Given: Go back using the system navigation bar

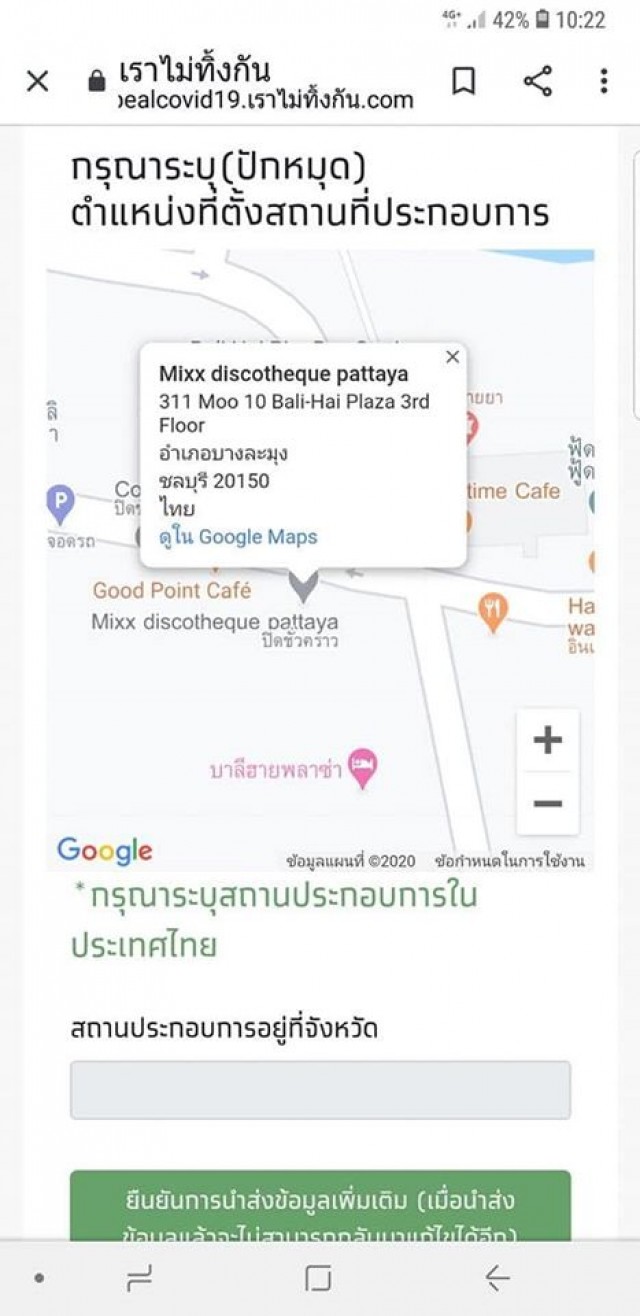Looking at the screenshot, I should coord(497,1278).
